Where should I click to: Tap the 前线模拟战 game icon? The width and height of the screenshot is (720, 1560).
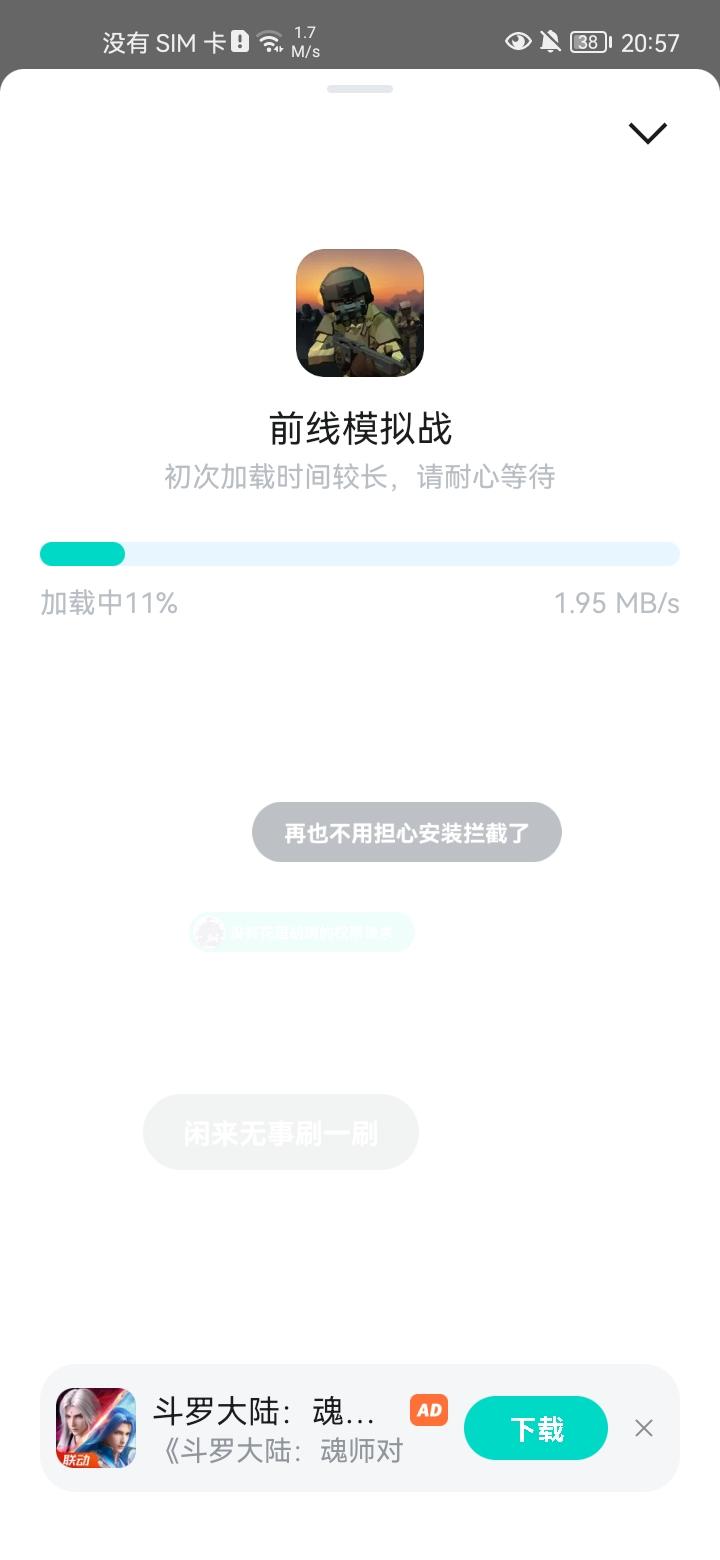pyautogui.click(x=359, y=313)
